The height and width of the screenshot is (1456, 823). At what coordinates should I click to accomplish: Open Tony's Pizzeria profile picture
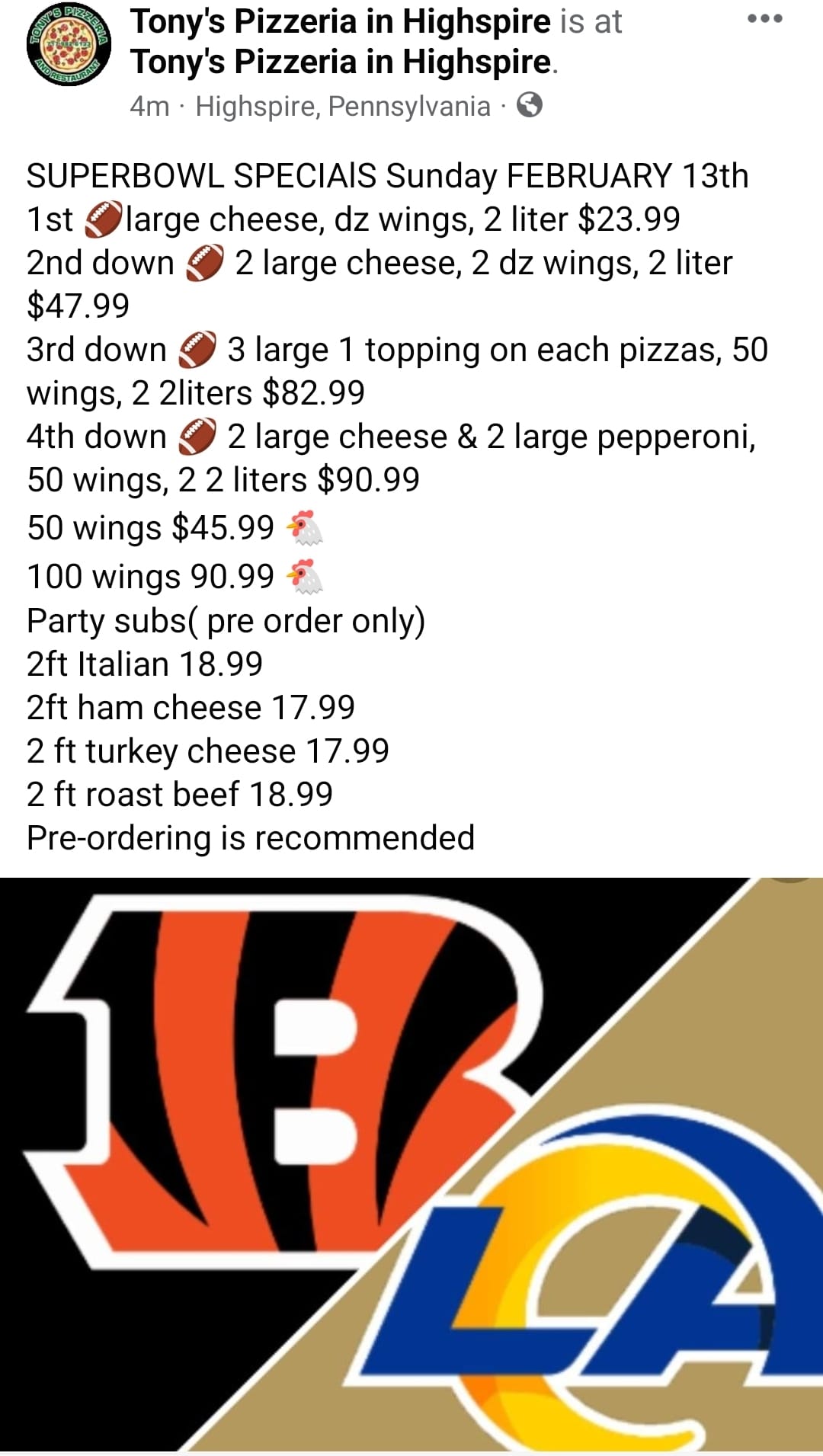(69, 46)
